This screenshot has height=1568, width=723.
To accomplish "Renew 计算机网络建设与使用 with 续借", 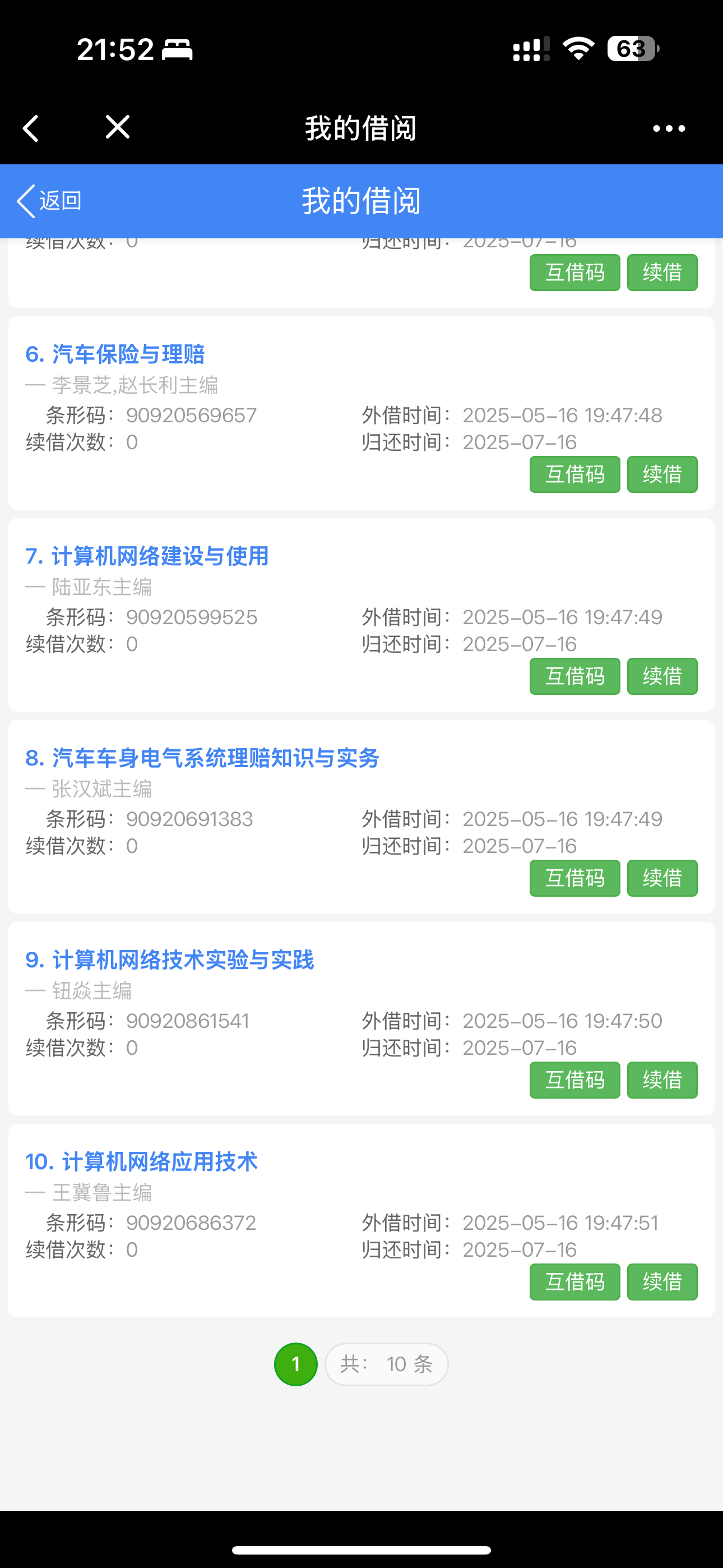I will click(x=662, y=676).
